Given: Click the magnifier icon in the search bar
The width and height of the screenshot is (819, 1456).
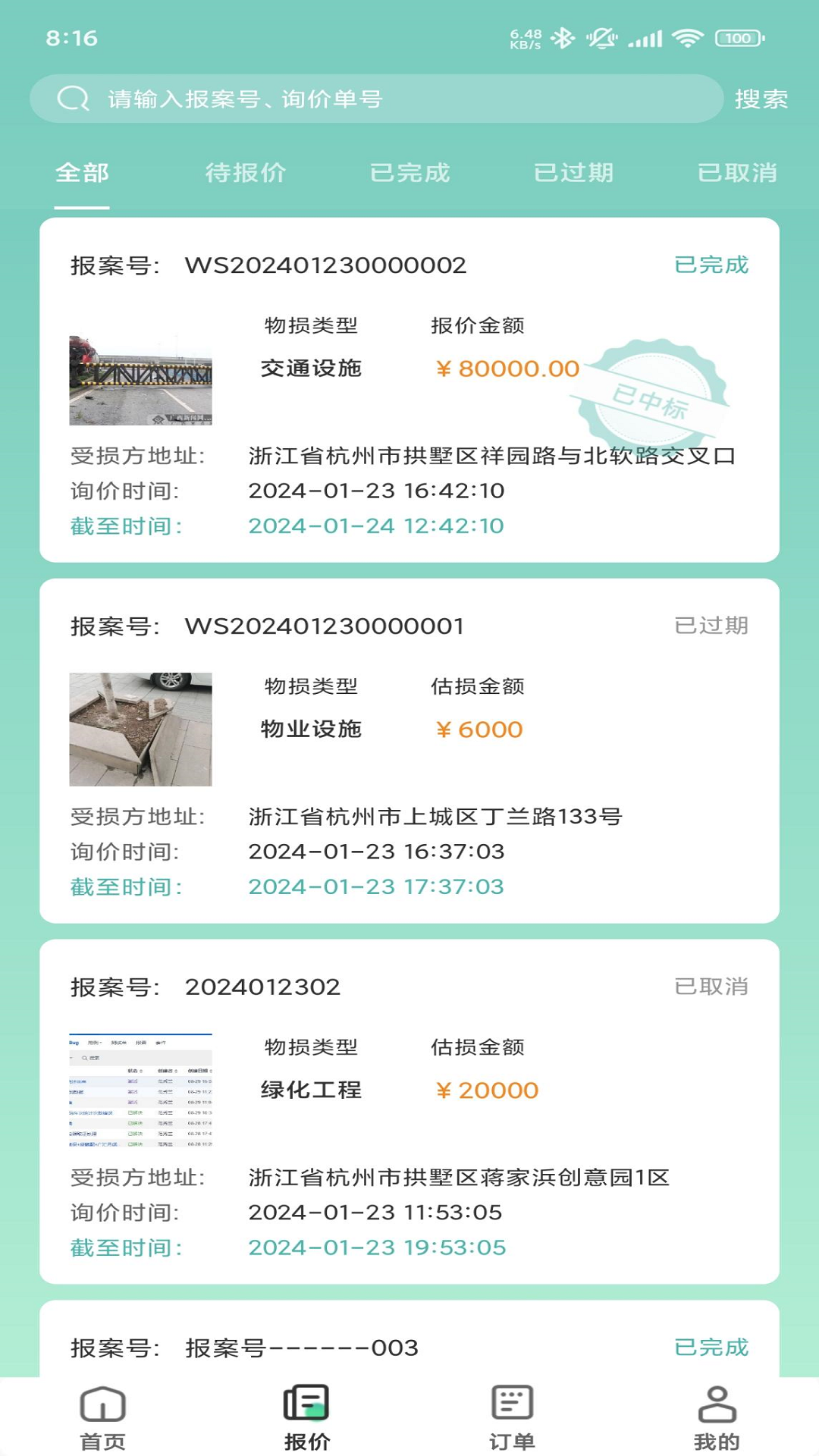Looking at the screenshot, I should 72,98.
